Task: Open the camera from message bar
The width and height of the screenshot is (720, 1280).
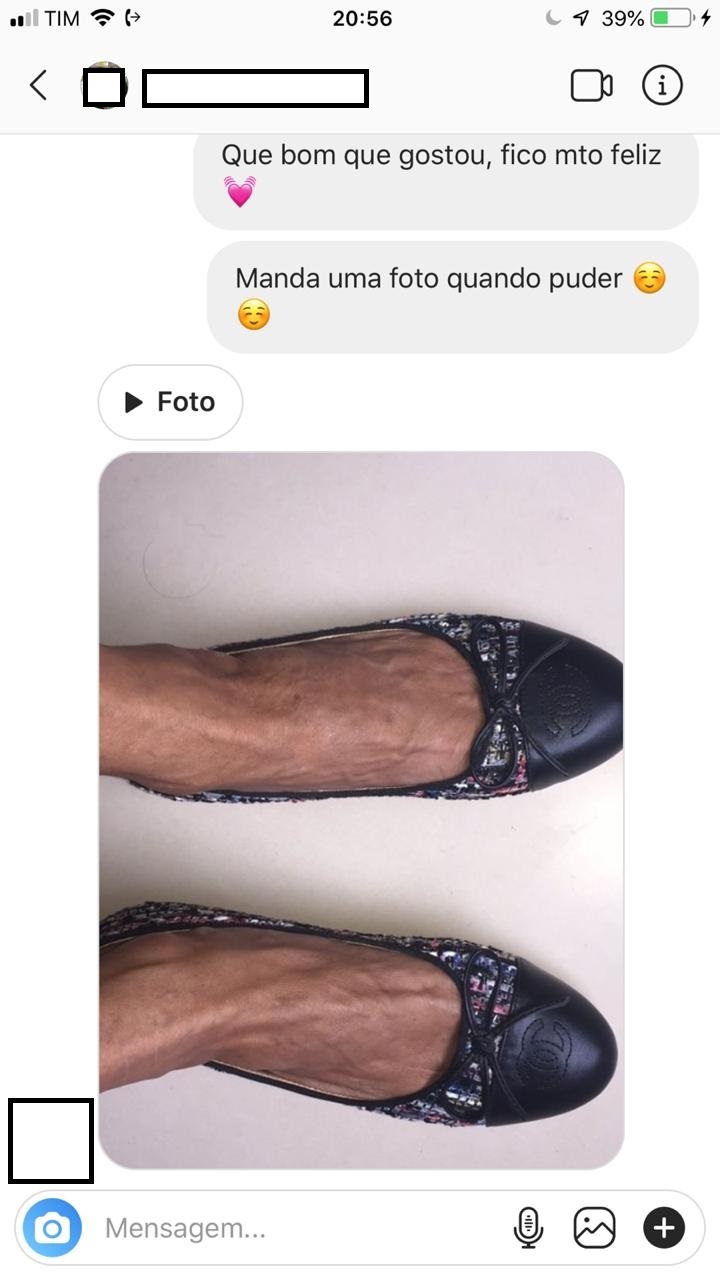Action: 52,1227
